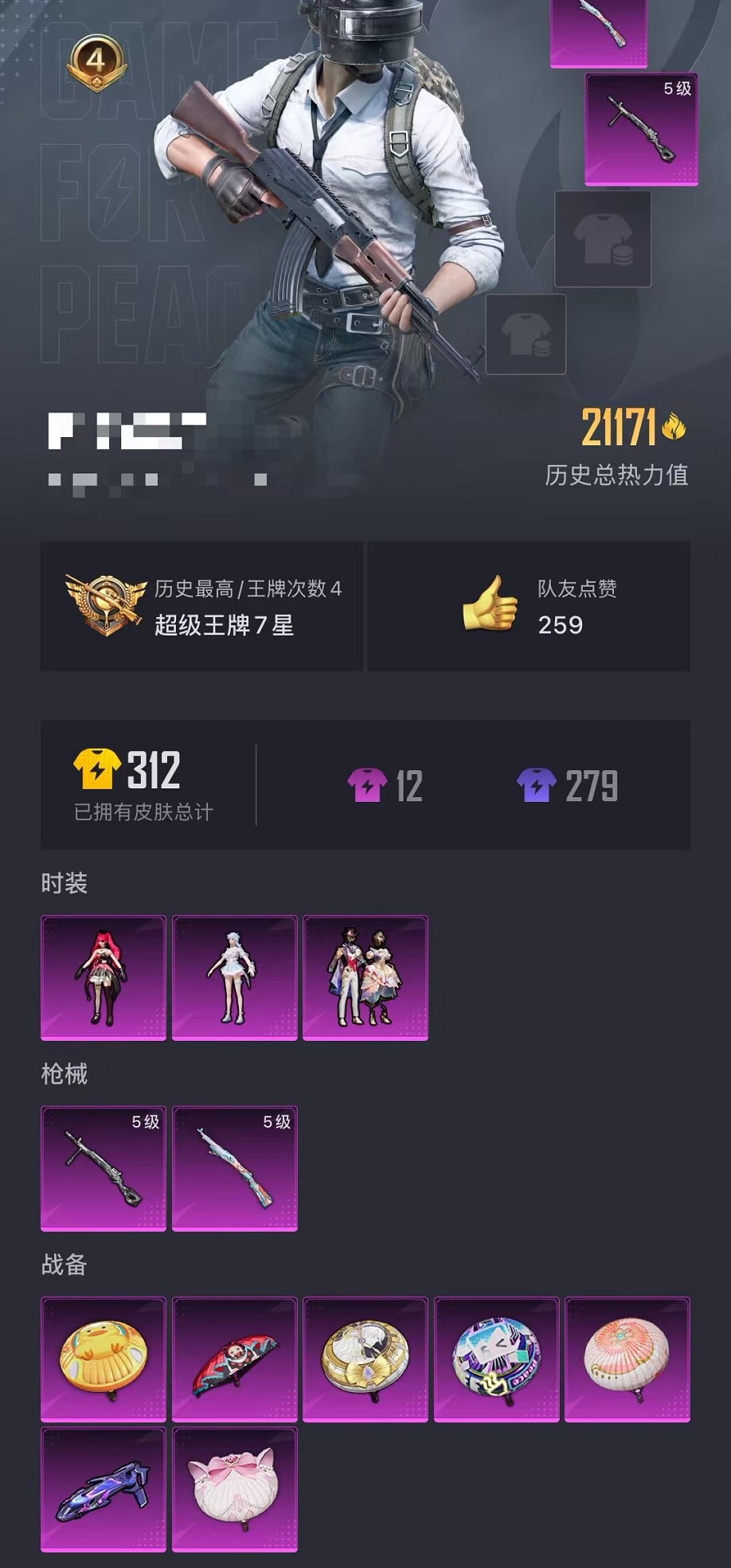
Task: View the purple vehicle skin in 战备
Action: [104, 1489]
